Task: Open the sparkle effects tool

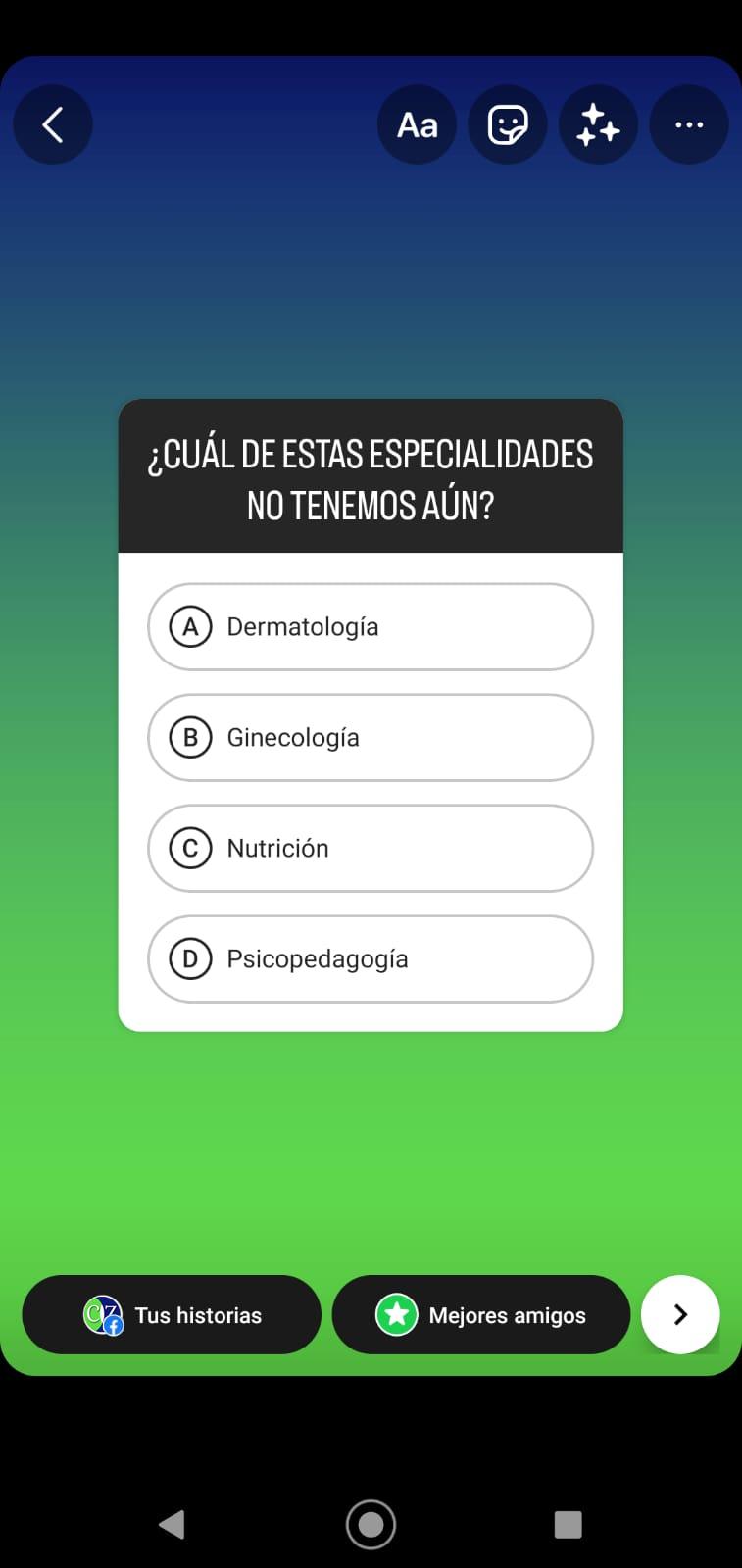Action: coord(598,124)
